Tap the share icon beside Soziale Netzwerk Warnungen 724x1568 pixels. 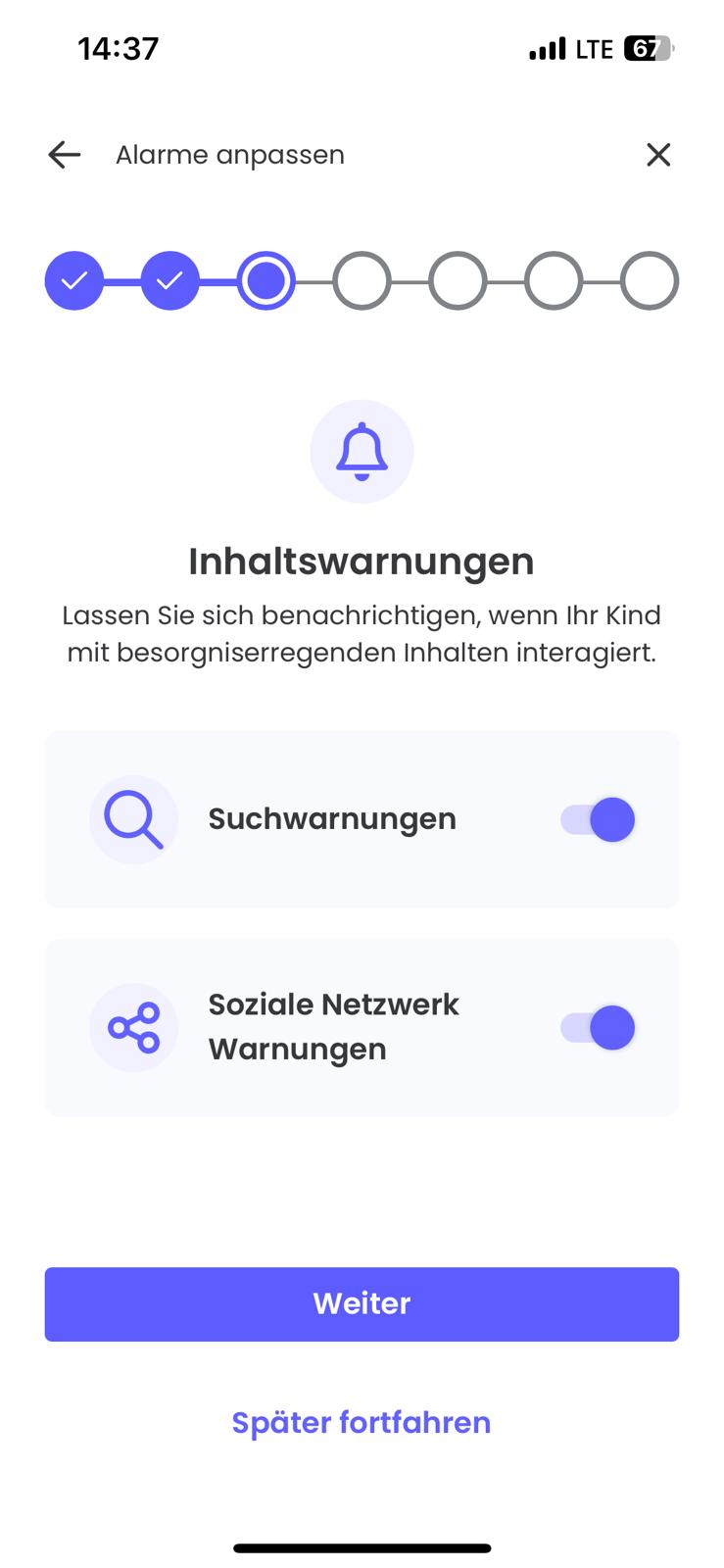coord(133,1027)
